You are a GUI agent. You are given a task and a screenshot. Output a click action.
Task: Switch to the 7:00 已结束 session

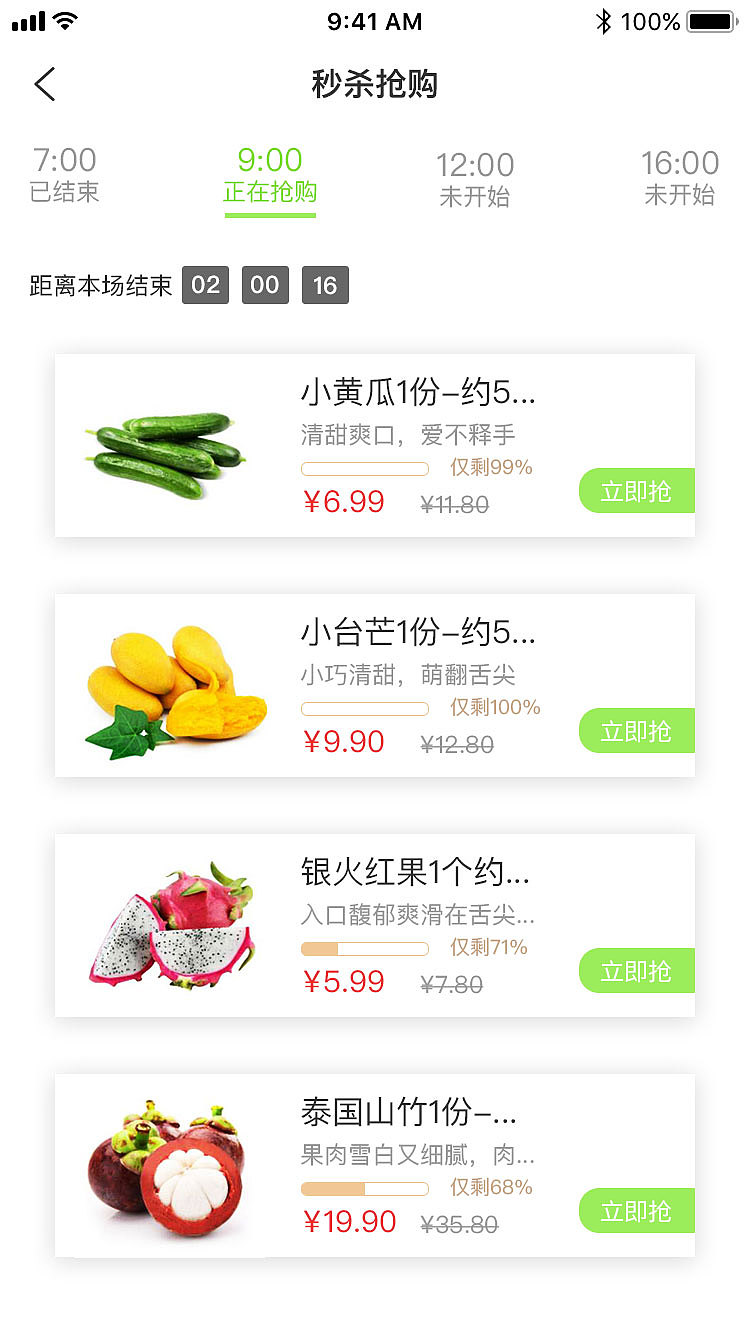[x=65, y=175]
